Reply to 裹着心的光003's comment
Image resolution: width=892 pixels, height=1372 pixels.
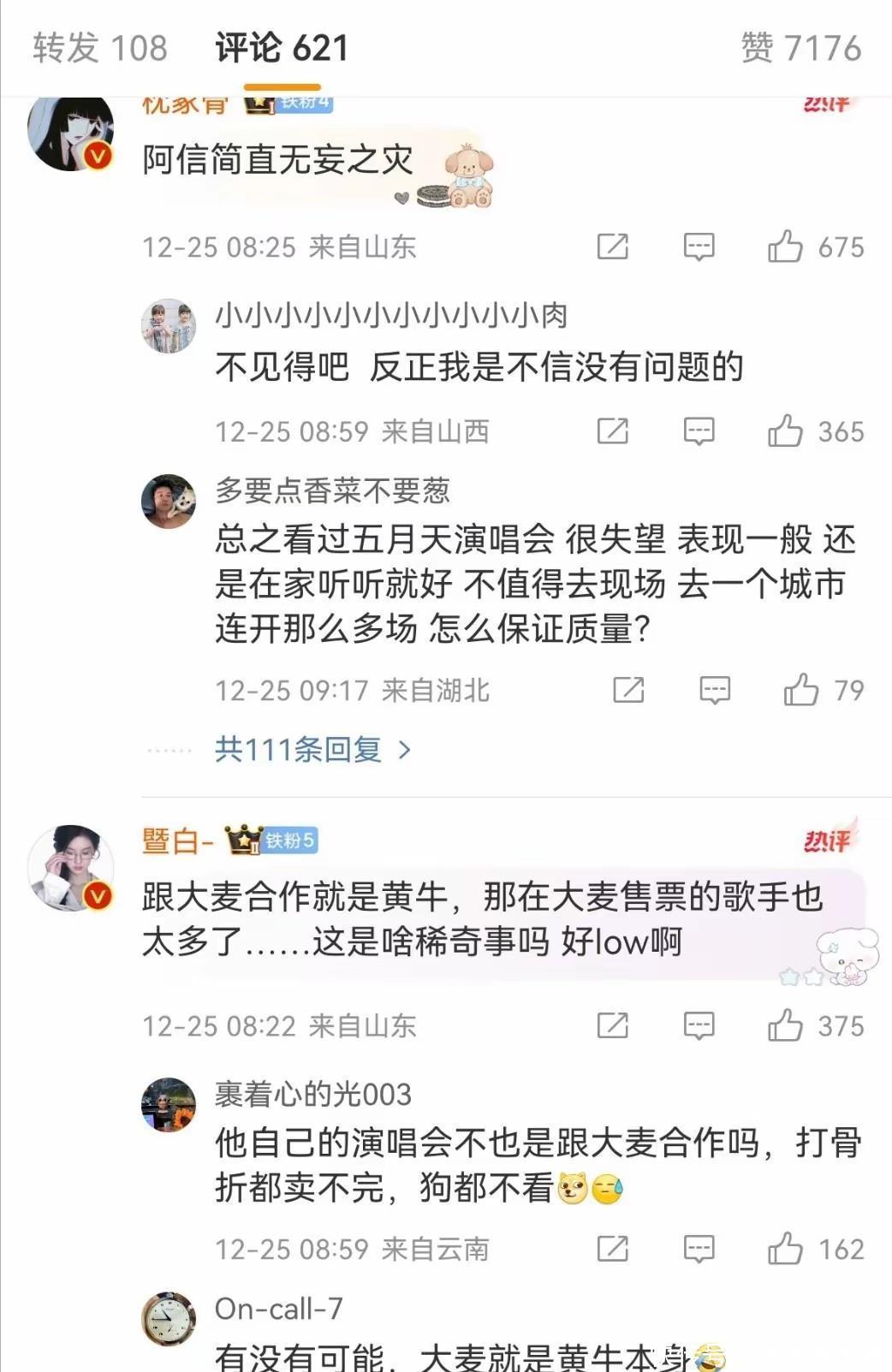699,1250
